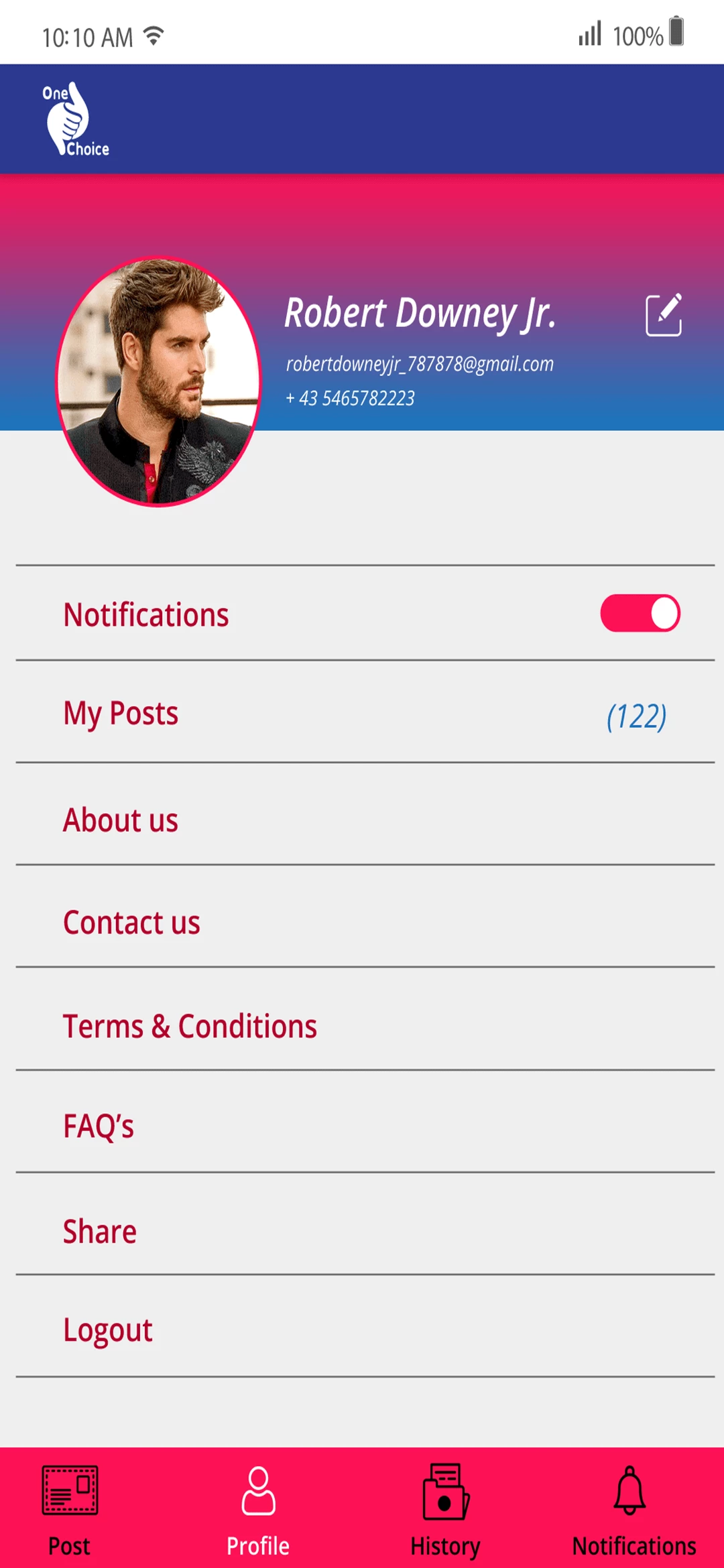
Task: Open the Contact us page
Action: [131, 922]
